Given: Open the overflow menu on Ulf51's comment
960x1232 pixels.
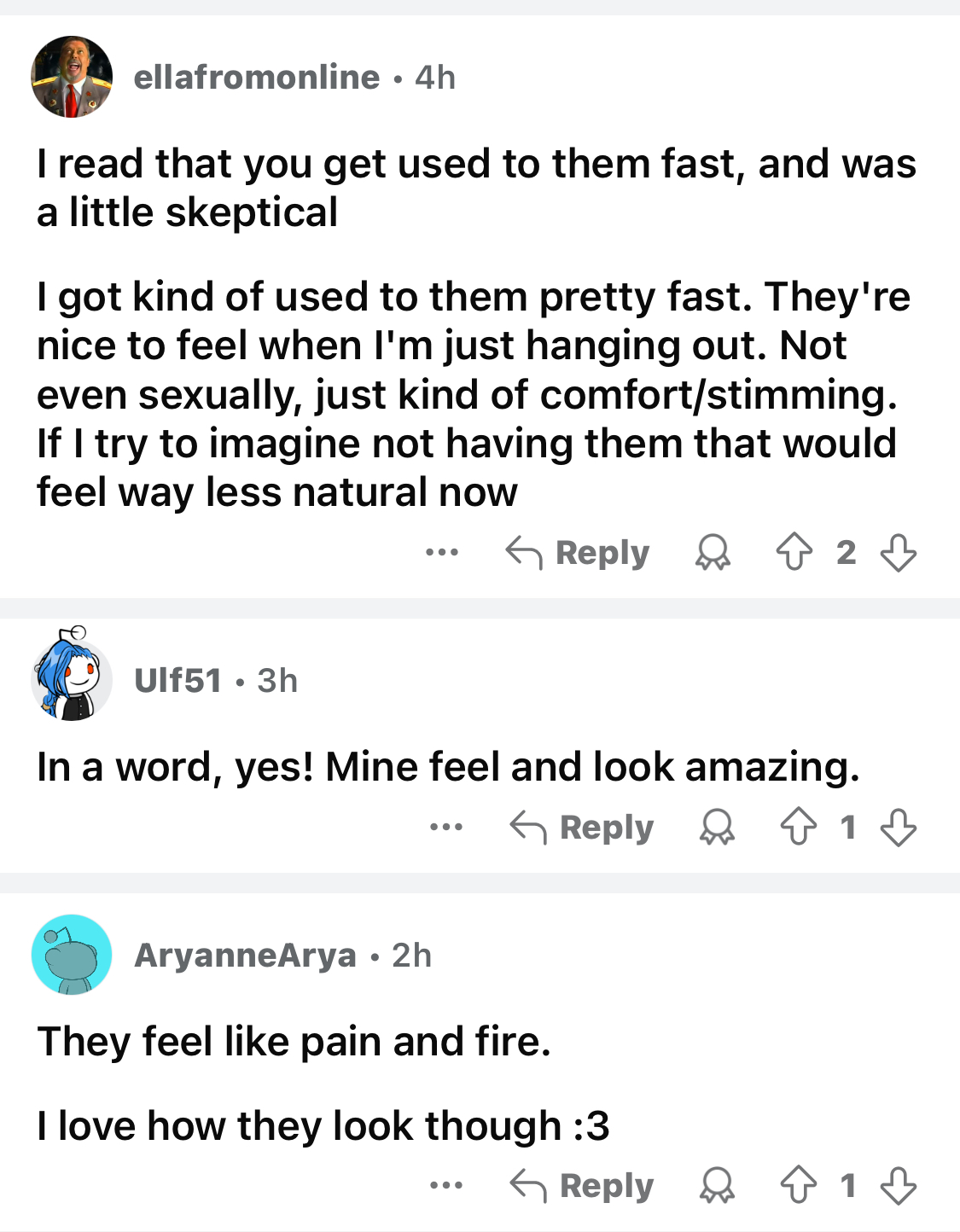Looking at the screenshot, I should (446, 827).
